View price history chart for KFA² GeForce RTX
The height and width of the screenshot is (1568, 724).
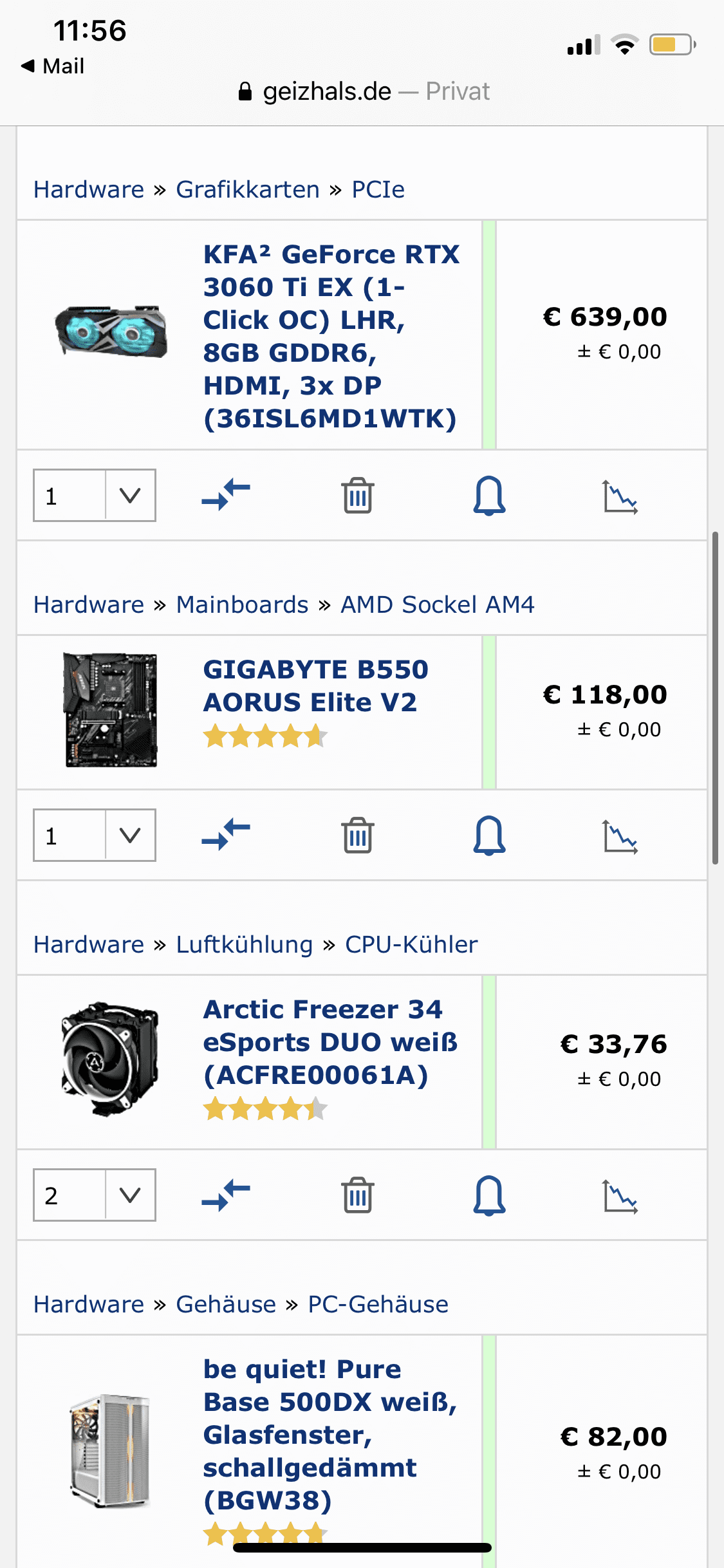point(620,496)
